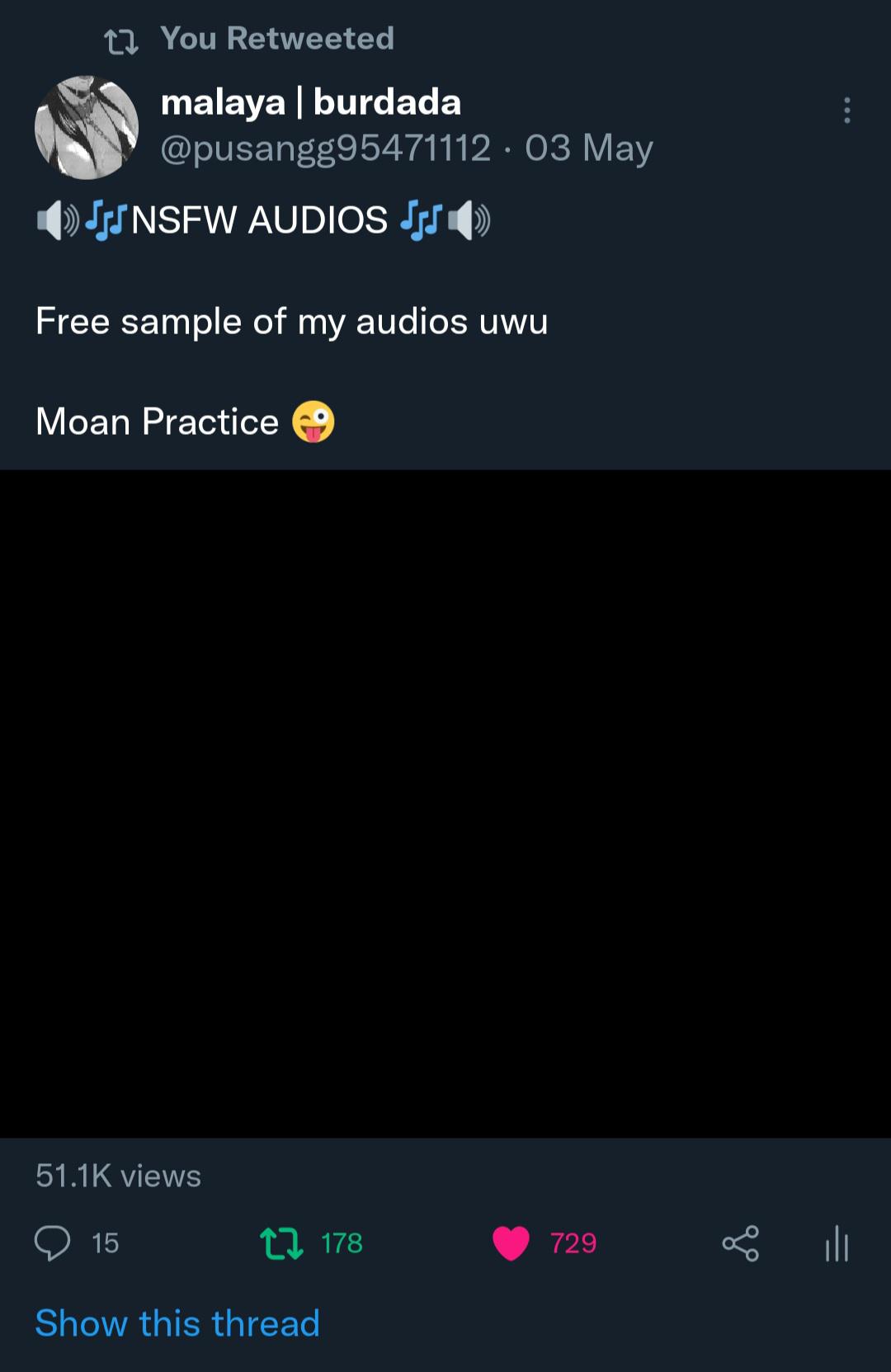Open the tweet's three-dot overflow menu
This screenshot has height=1372, width=891.
pos(846,111)
